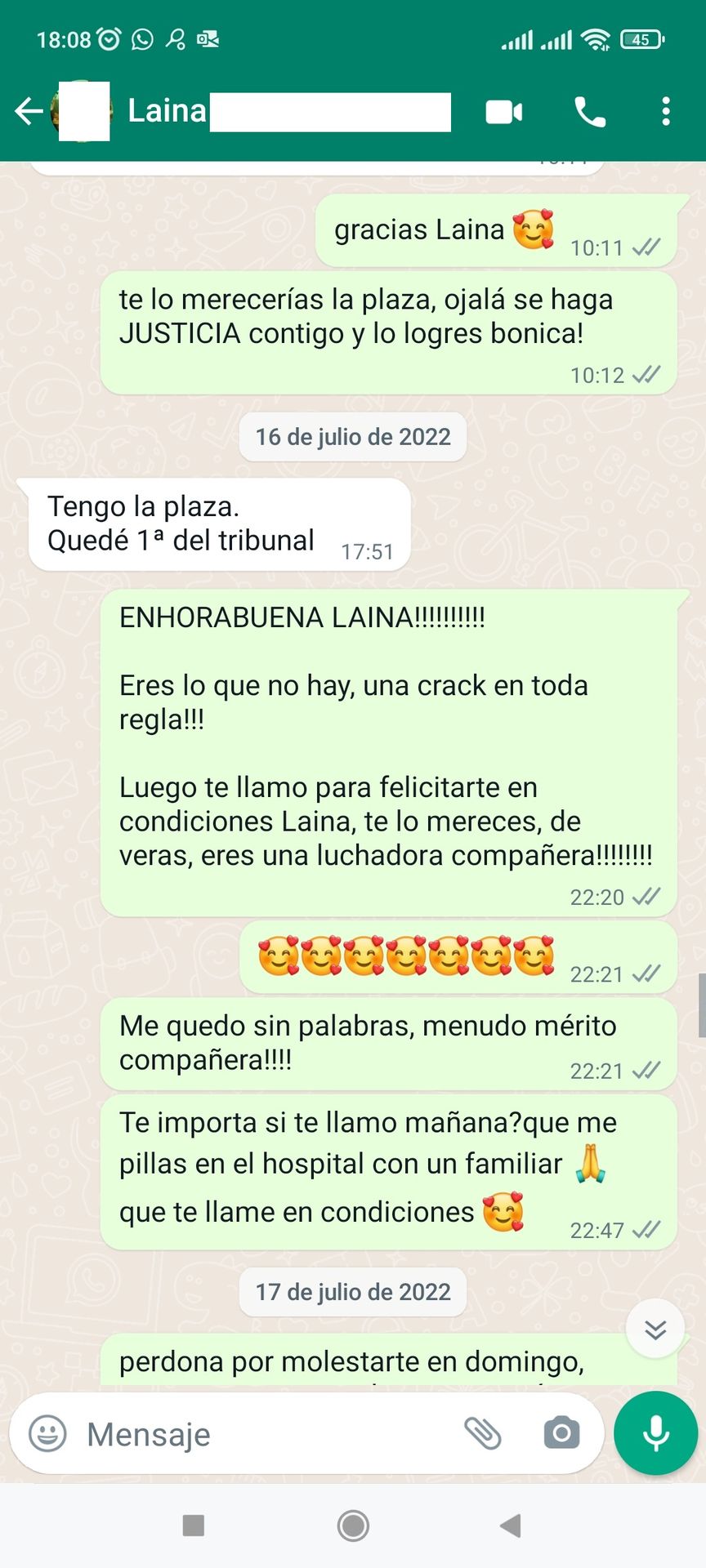706x1568 pixels.
Task: Open the camera to send a photo
Action: click(x=561, y=1433)
